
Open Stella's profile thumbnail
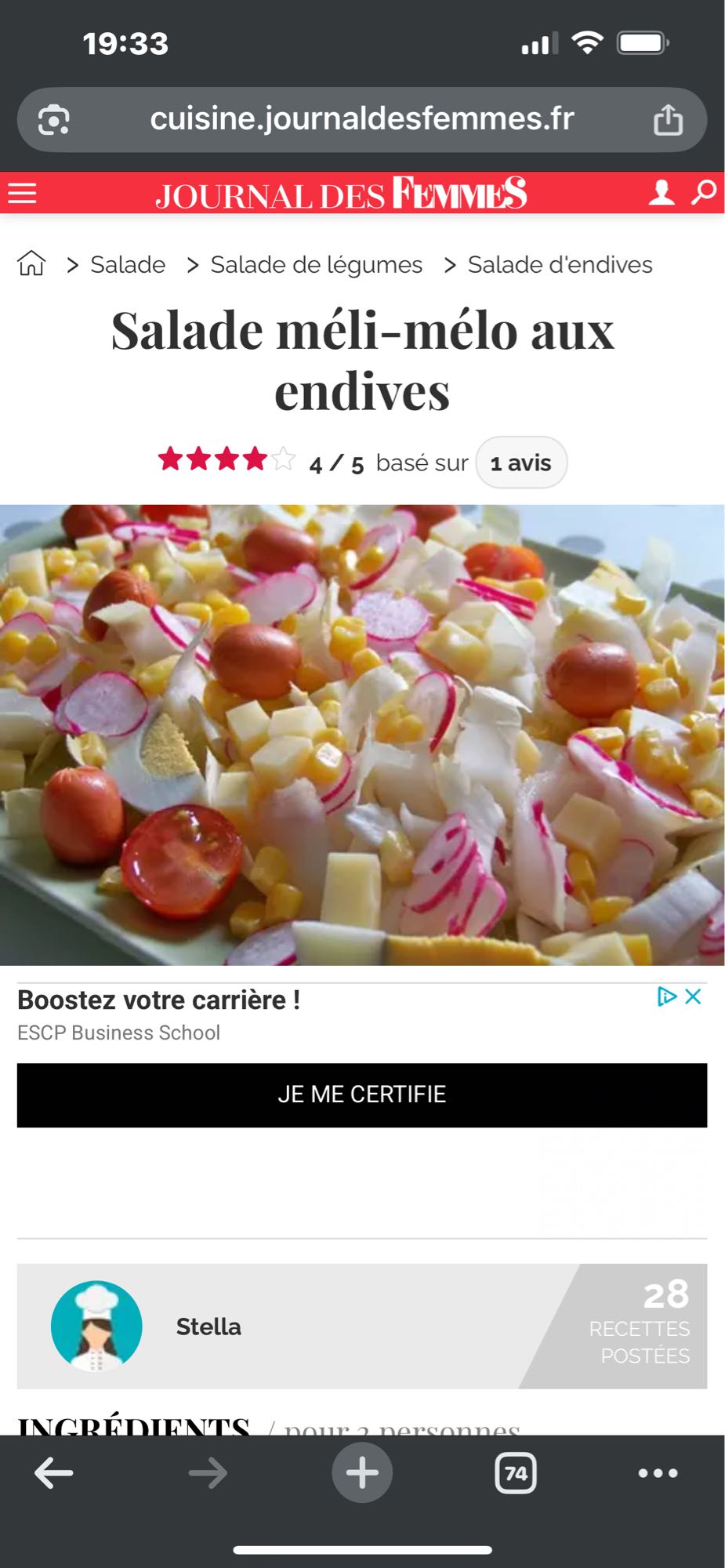pyautogui.click(x=95, y=1325)
